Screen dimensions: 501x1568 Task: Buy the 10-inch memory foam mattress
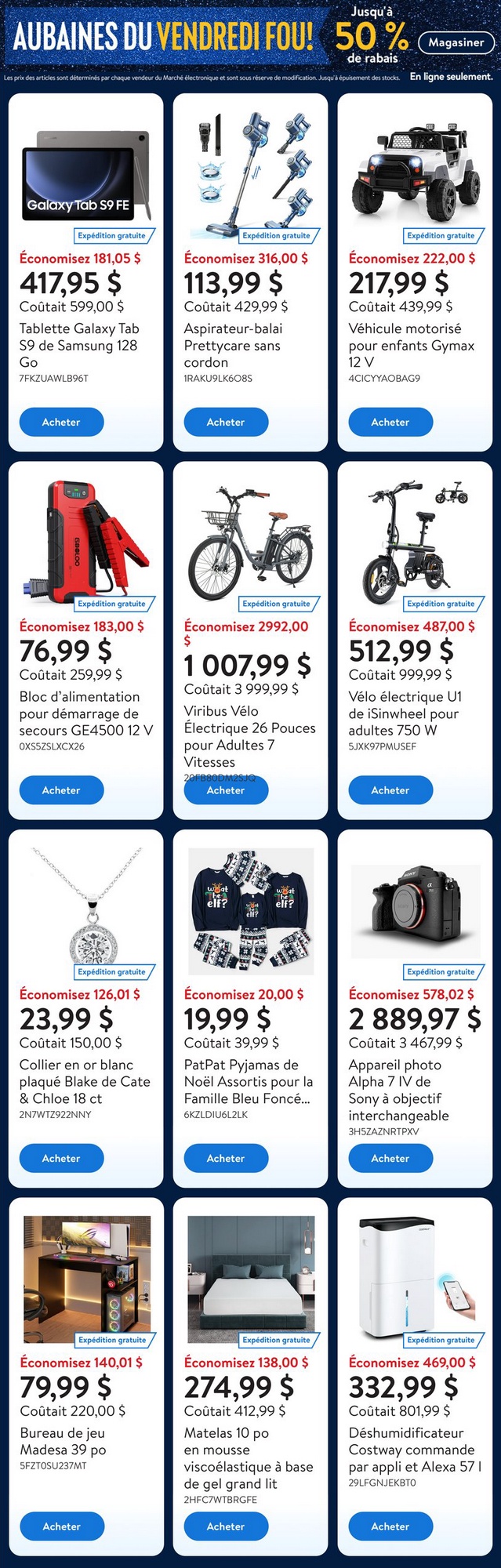coord(226,1526)
